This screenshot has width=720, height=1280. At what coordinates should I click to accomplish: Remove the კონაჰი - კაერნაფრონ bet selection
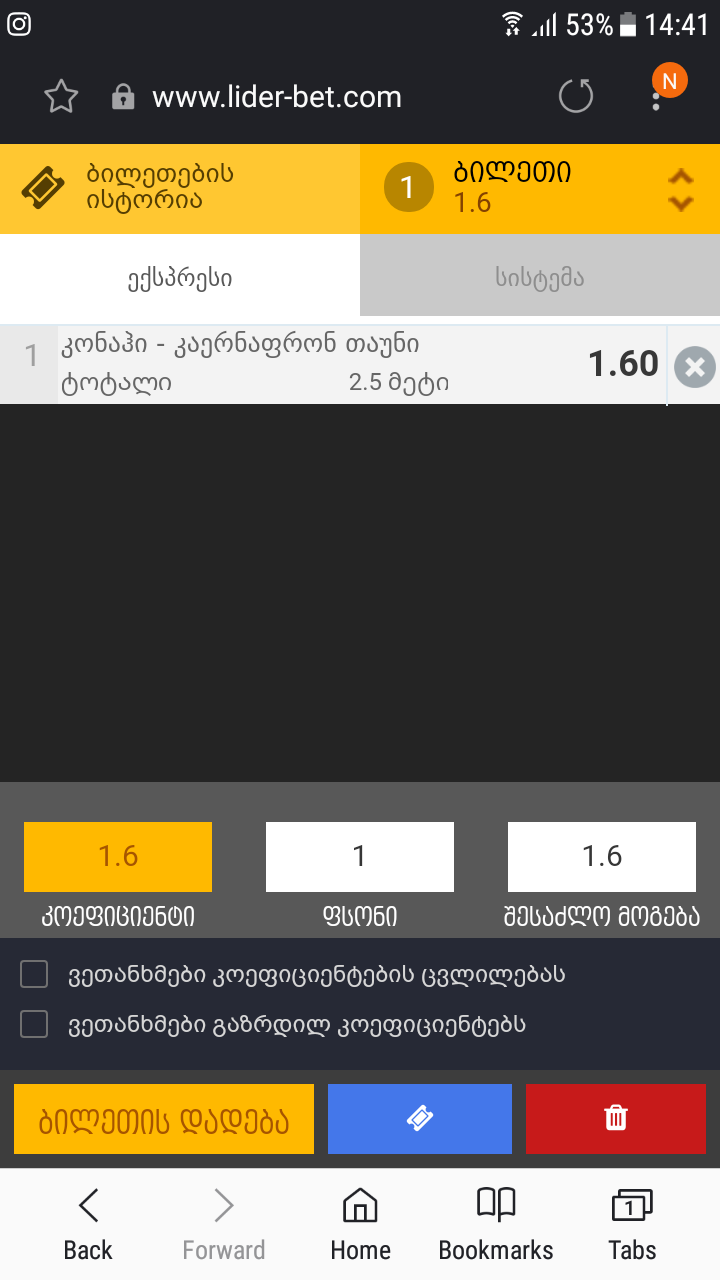(x=692, y=366)
